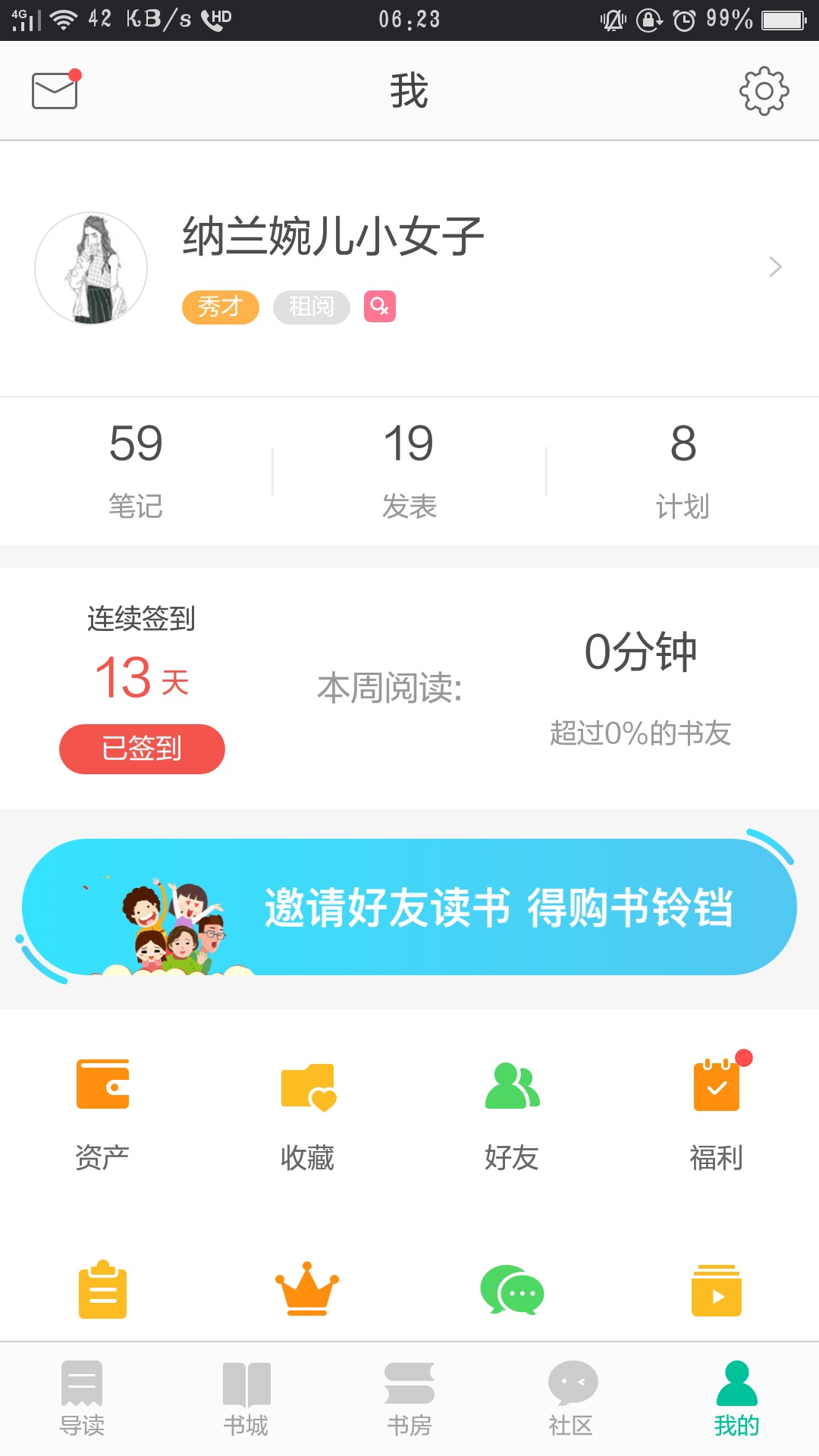The image size is (819, 1456).
Task: Open the 邀请好友读书 invite banner
Action: (x=409, y=907)
